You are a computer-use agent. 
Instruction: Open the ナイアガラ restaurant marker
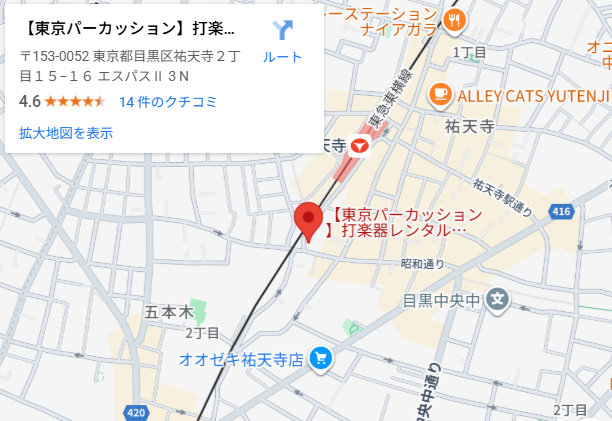click(455, 19)
